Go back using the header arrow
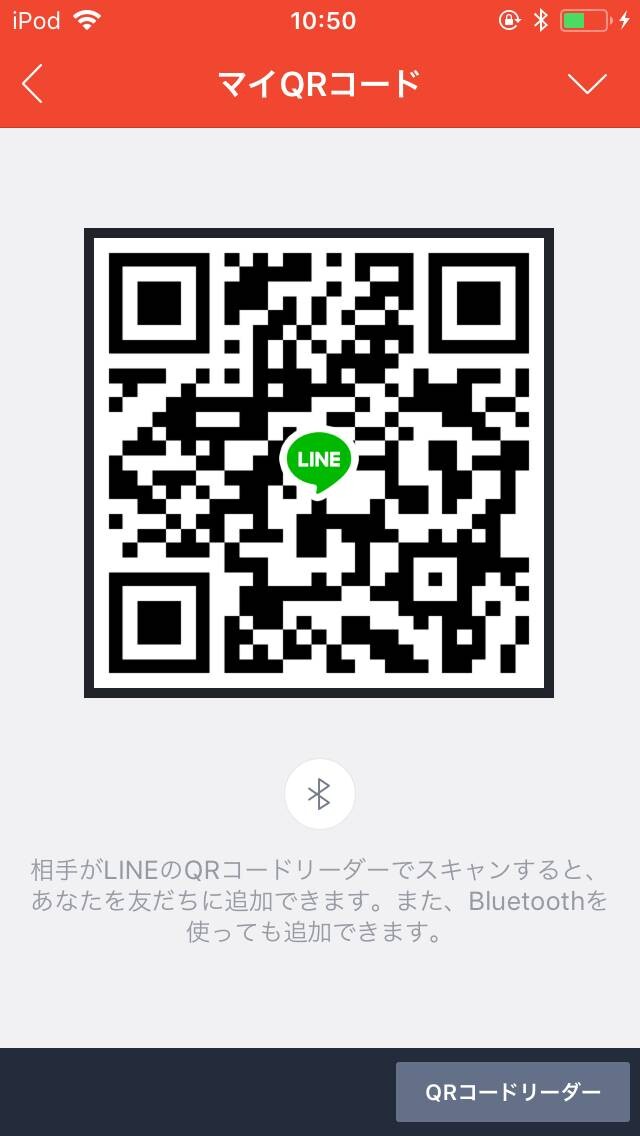This screenshot has height=1136, width=640. pyautogui.click(x=33, y=85)
